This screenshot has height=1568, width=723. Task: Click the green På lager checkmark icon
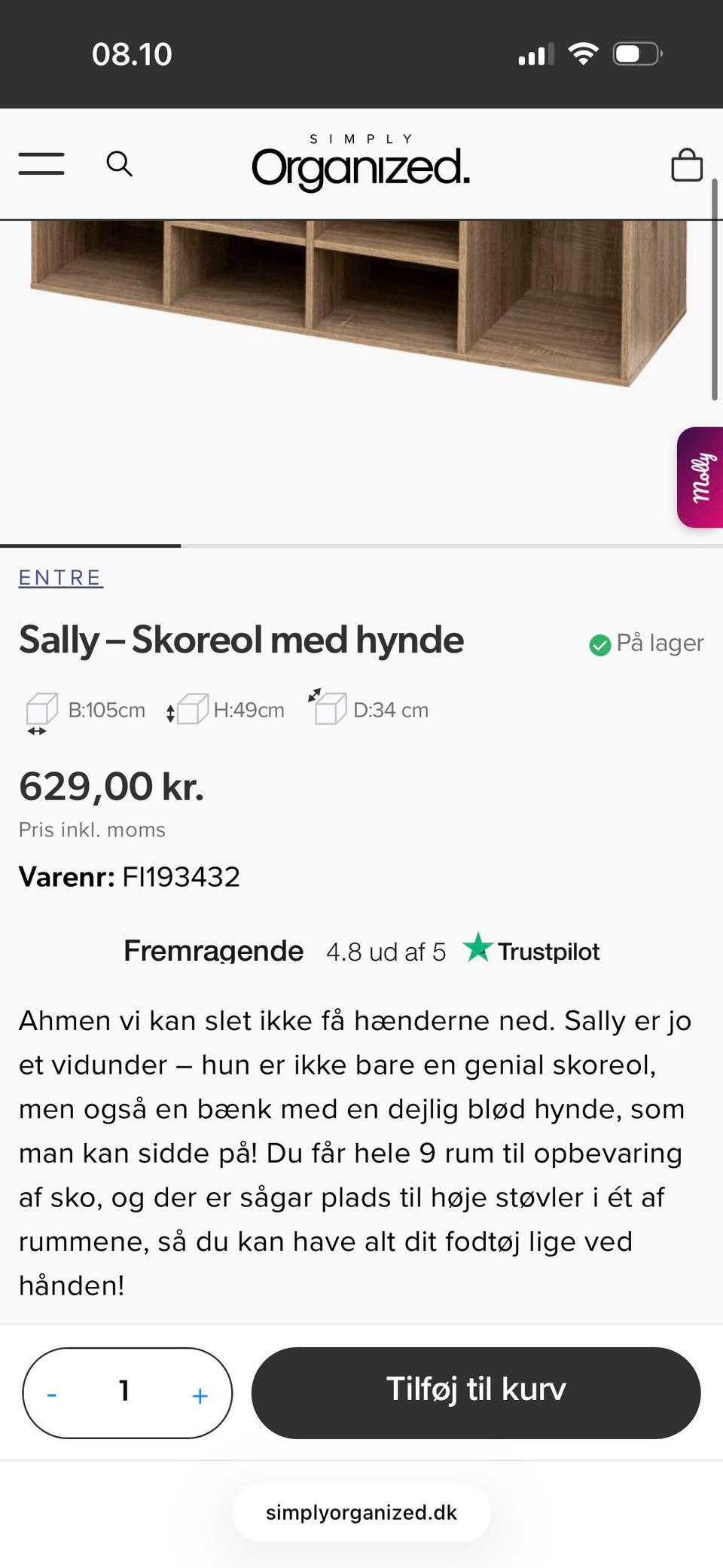[x=599, y=644]
